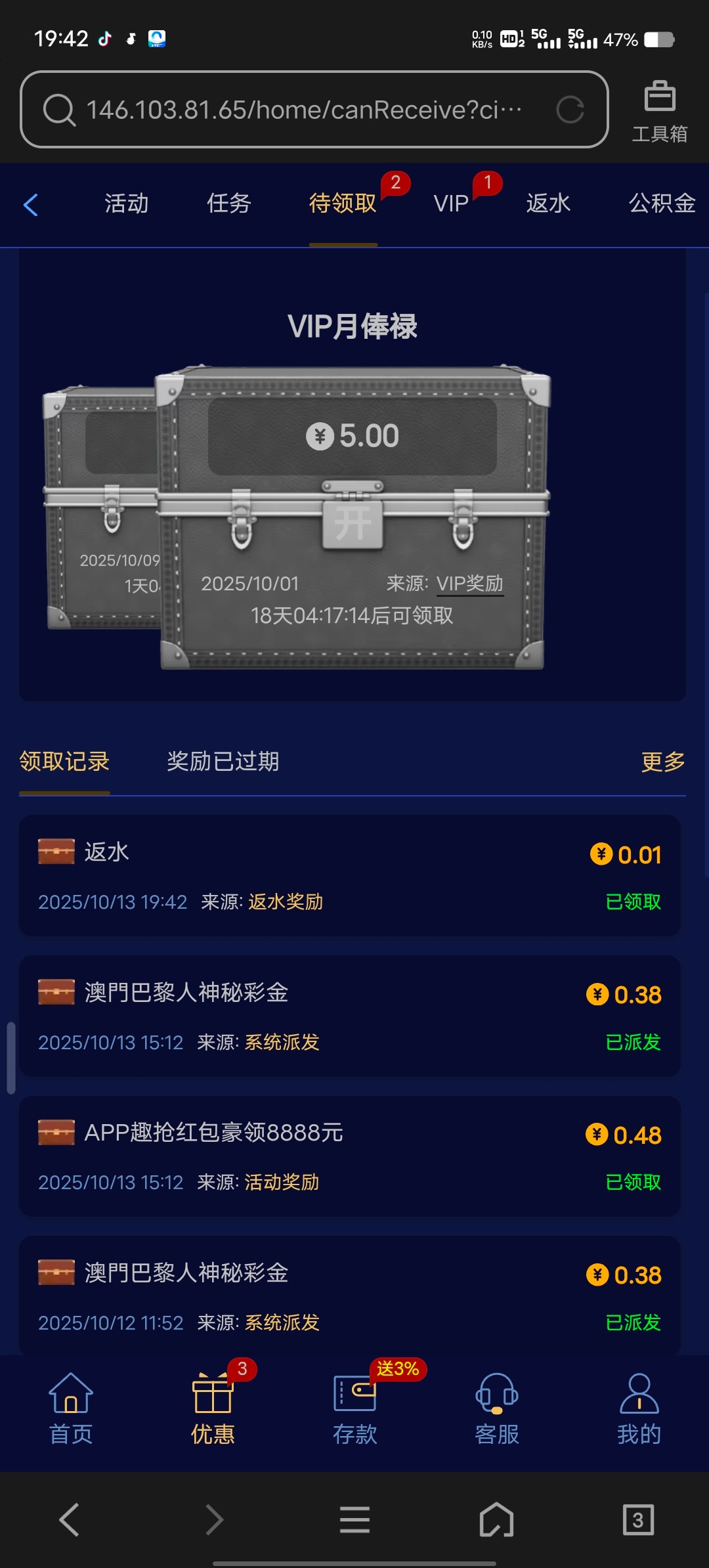Go back using the top-left arrow
Screen dimensions: 709x1568
tap(31, 205)
